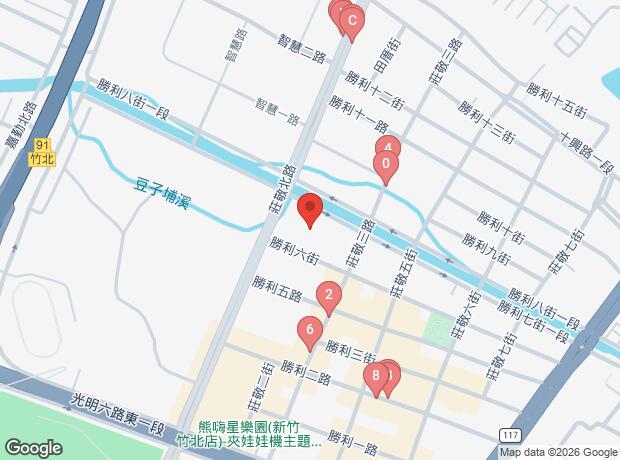This screenshot has height=460, width=620.
Task: Select the map marker numbered 4
Action: [387, 146]
